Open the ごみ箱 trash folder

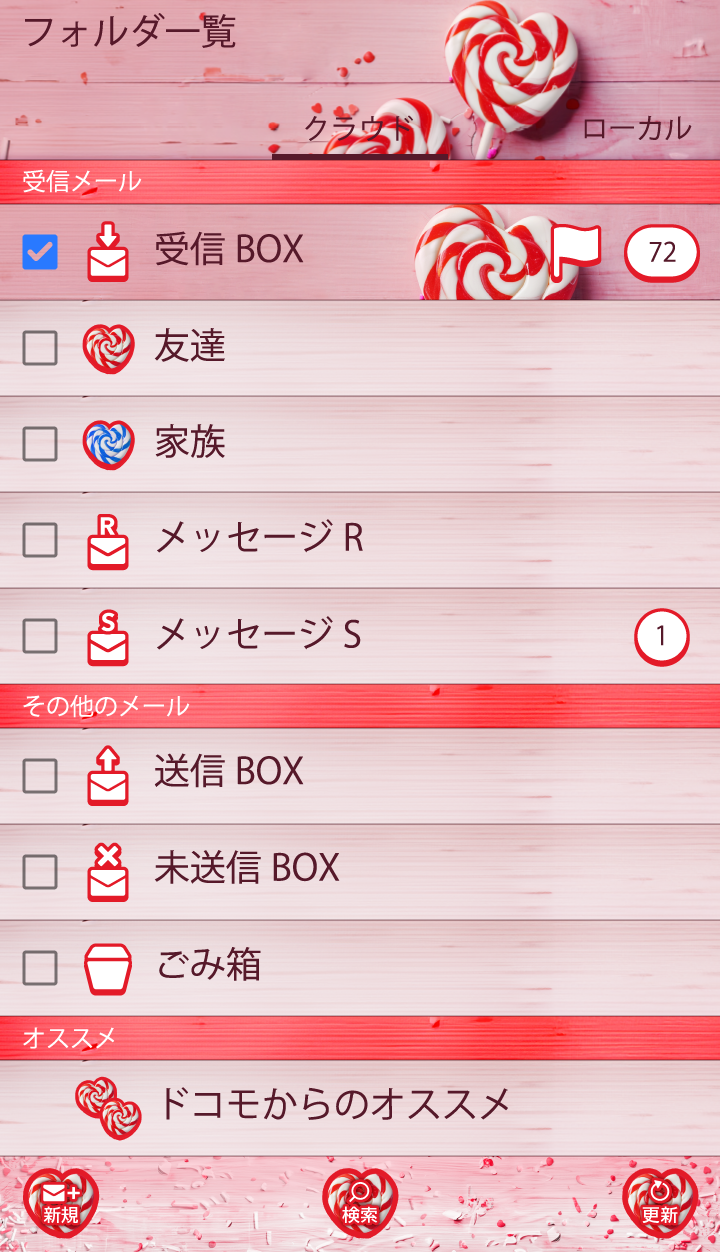pyautogui.click(x=208, y=966)
